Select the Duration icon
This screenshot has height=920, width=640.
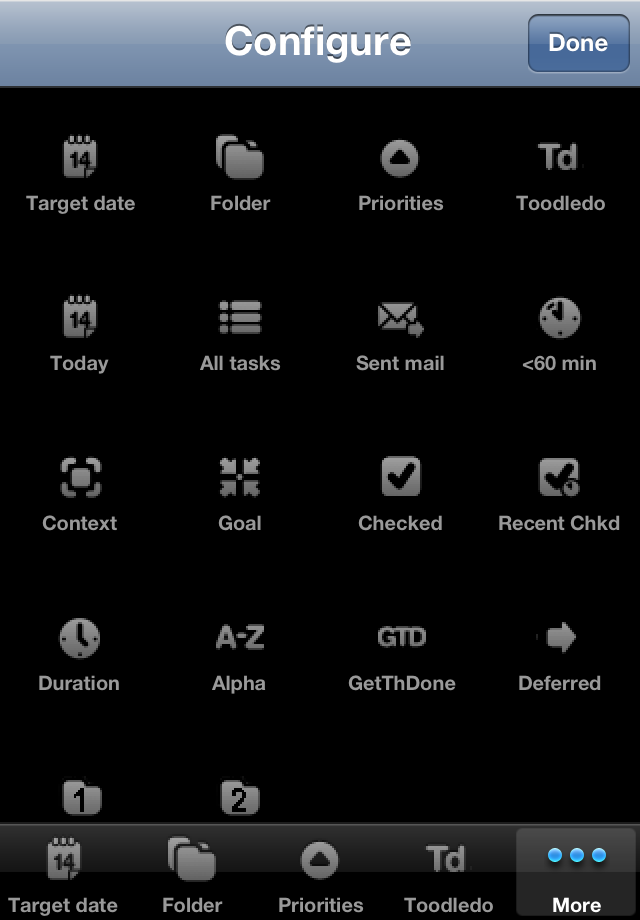click(x=79, y=638)
